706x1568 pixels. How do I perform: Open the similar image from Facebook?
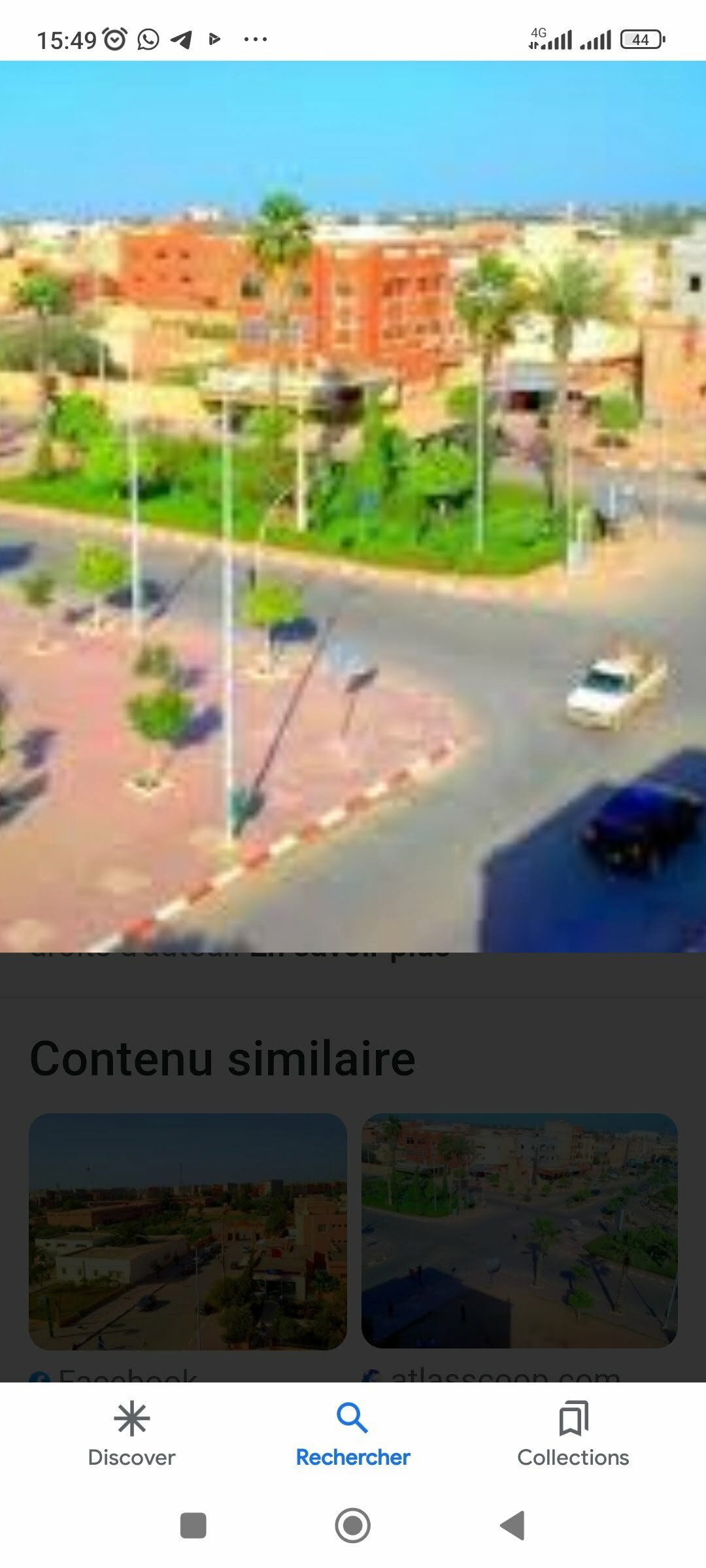(188, 1231)
